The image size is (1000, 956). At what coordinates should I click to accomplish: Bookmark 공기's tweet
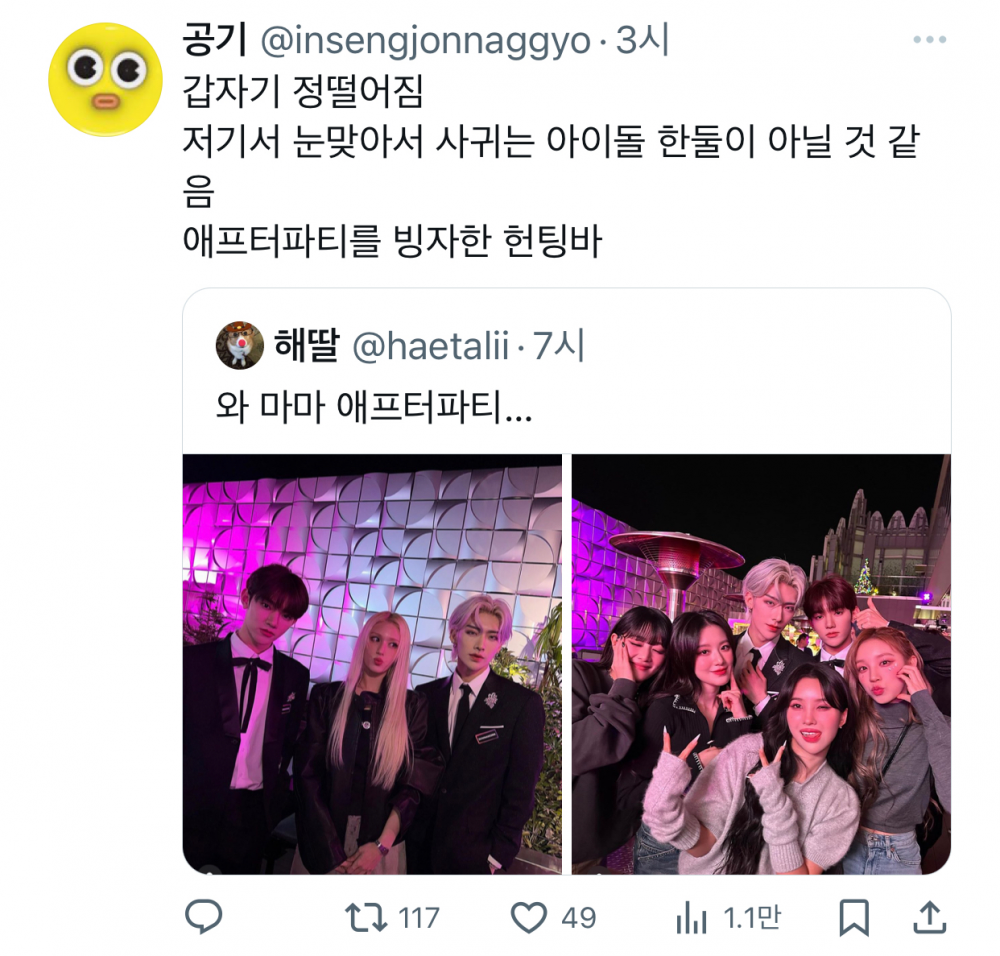853,916
